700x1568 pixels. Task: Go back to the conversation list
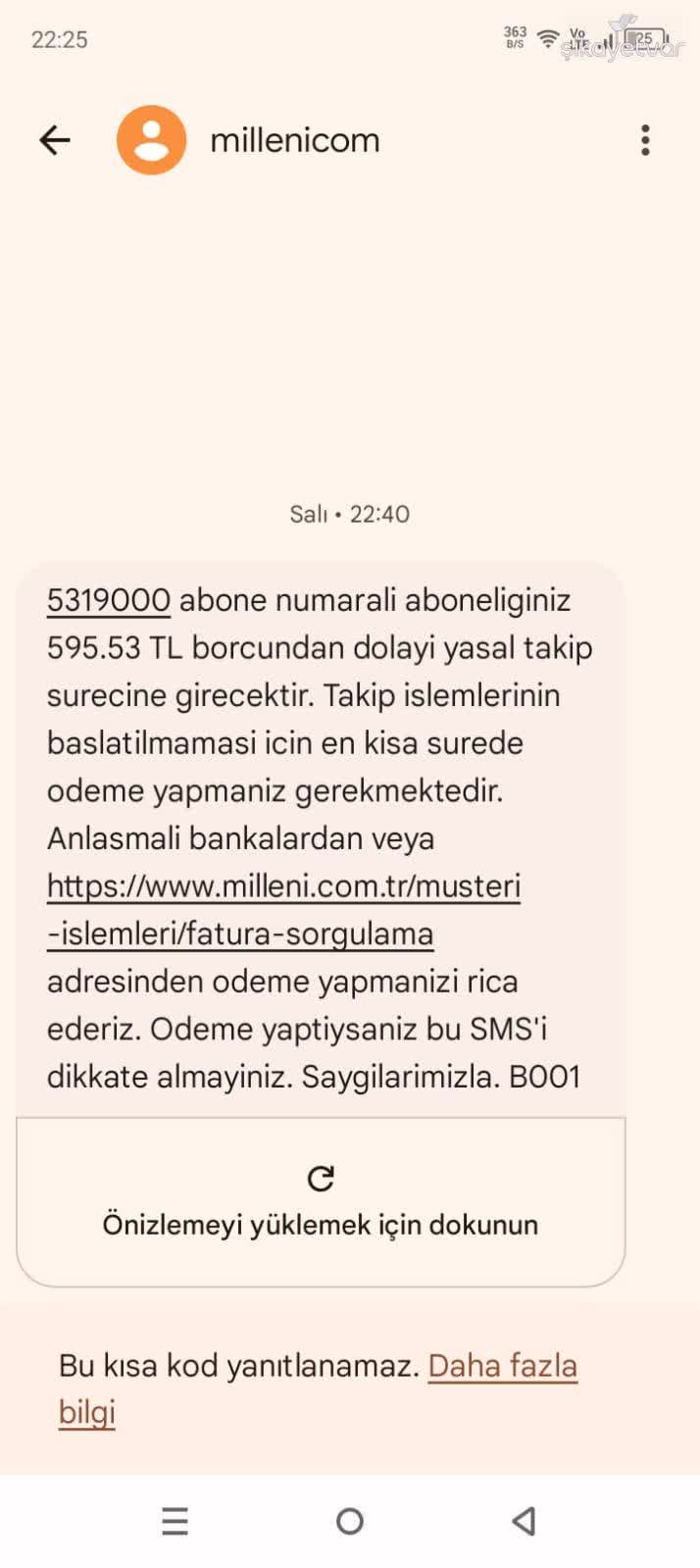tap(55, 140)
